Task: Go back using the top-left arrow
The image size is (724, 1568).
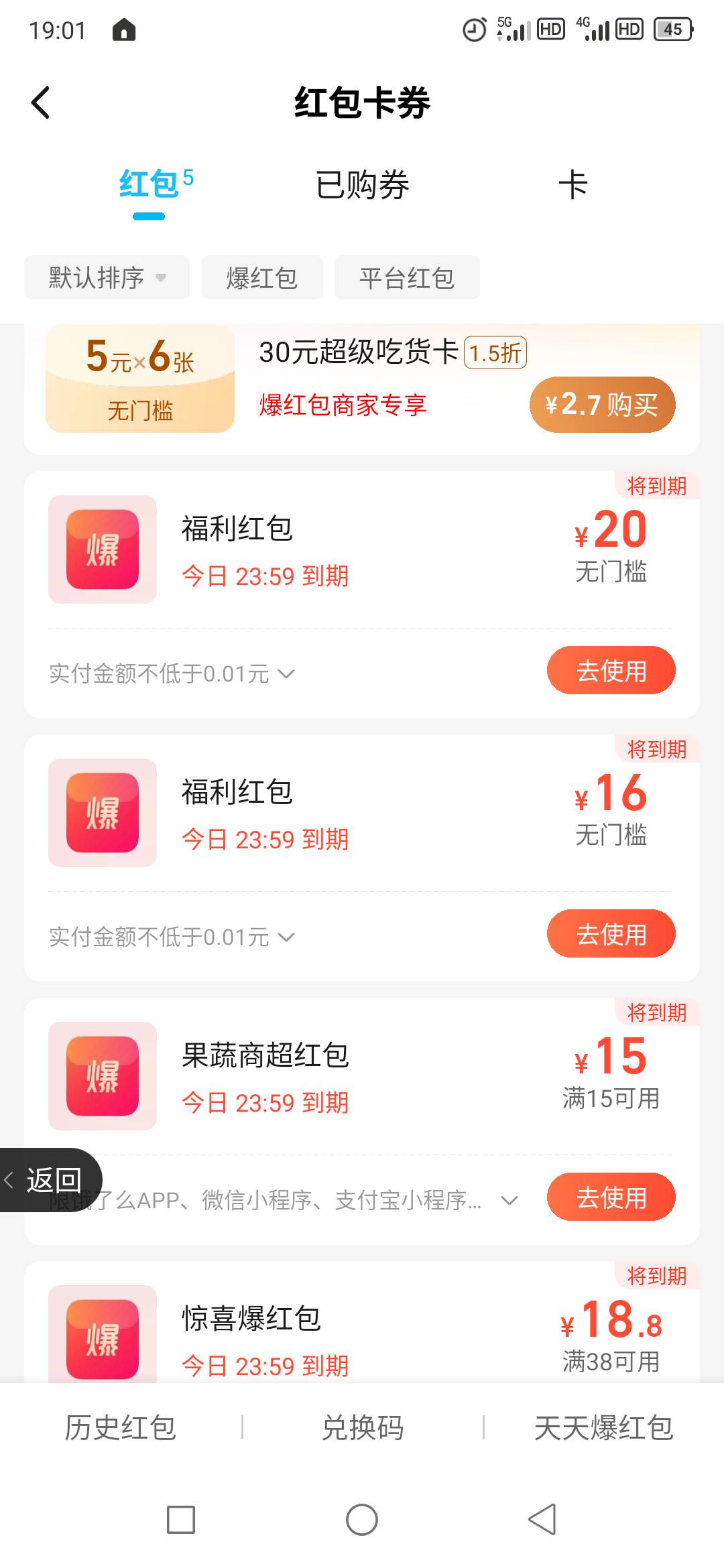Action: click(41, 103)
